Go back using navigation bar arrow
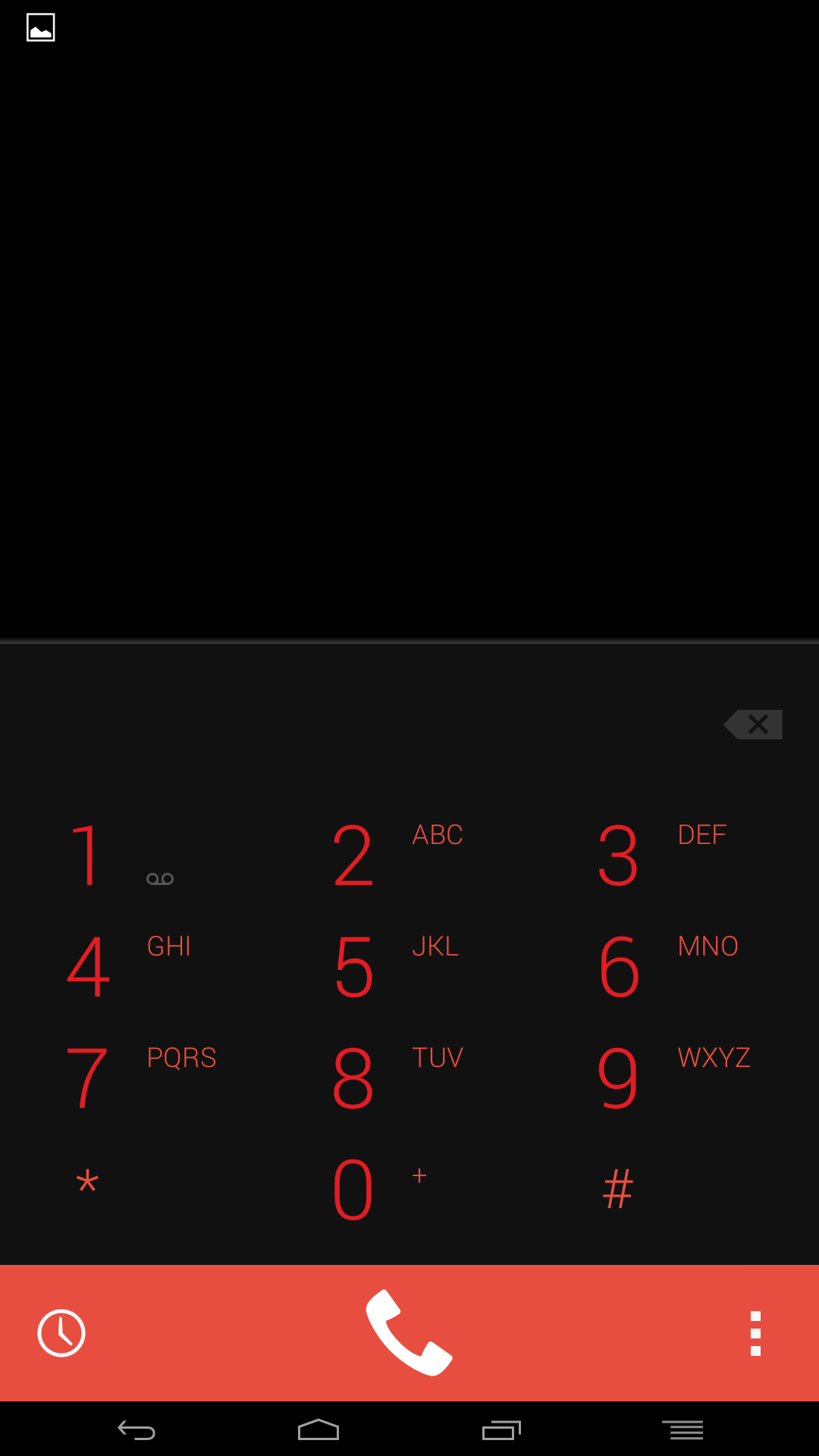This screenshot has width=819, height=1456. coord(136,1430)
